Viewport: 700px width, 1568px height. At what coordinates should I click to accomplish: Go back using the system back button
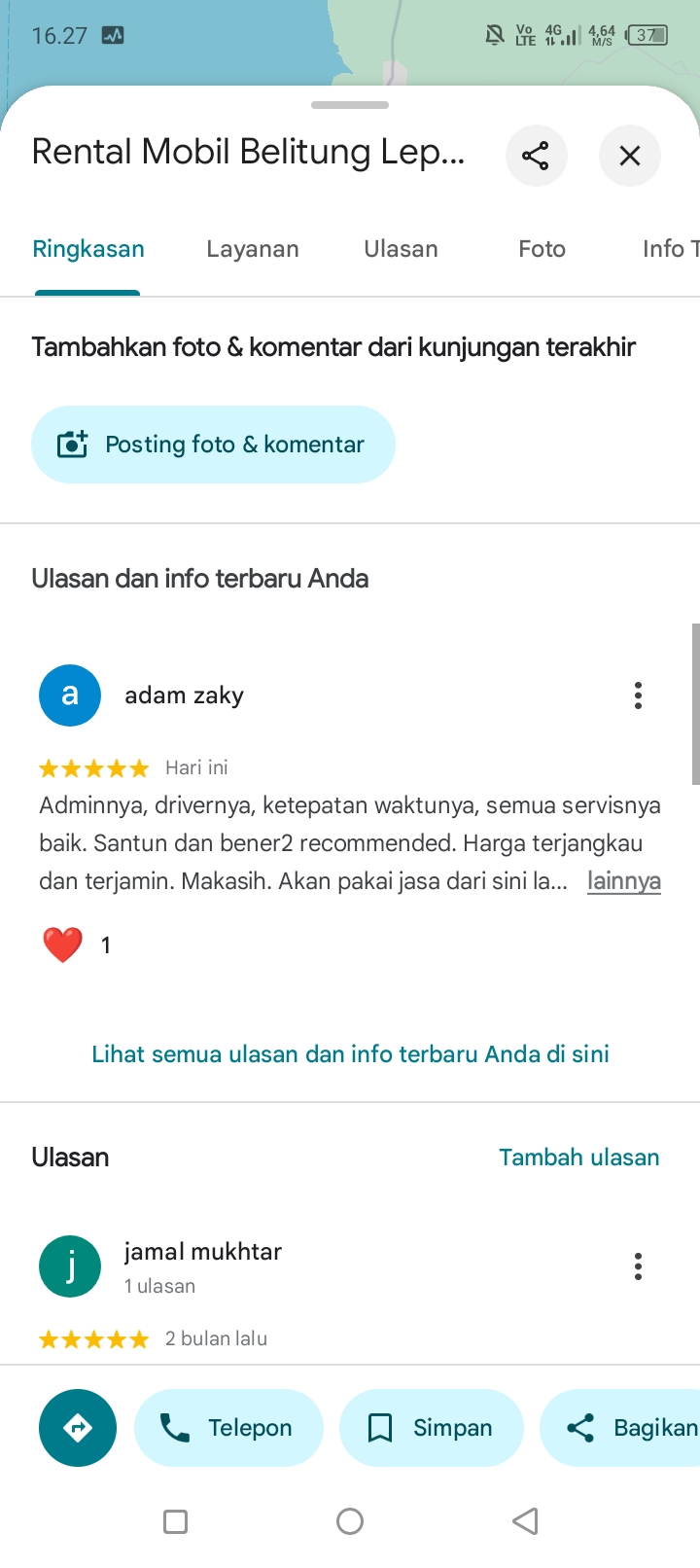pyautogui.click(x=525, y=1521)
